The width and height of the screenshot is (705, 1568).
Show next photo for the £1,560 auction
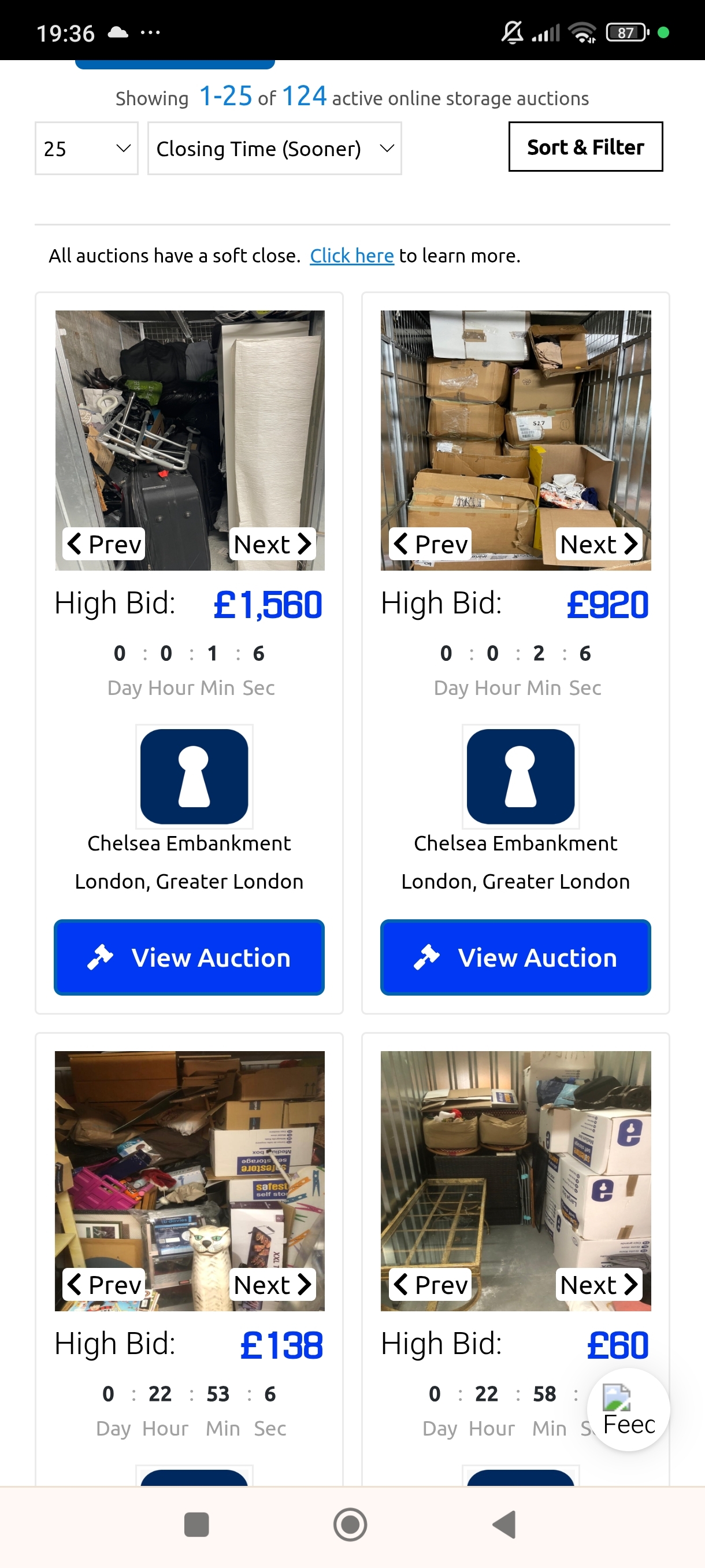(x=273, y=543)
